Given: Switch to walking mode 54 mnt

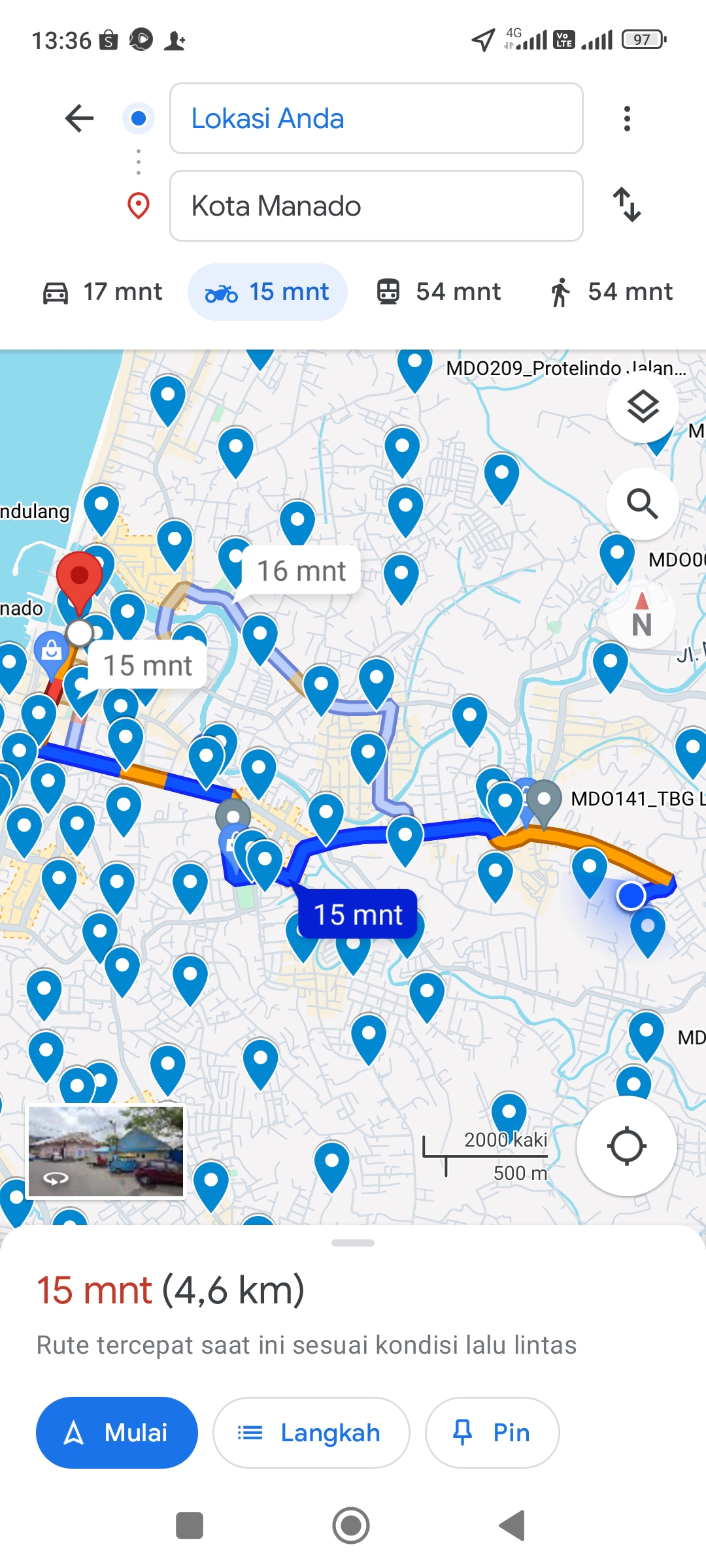Looking at the screenshot, I should 611,292.
